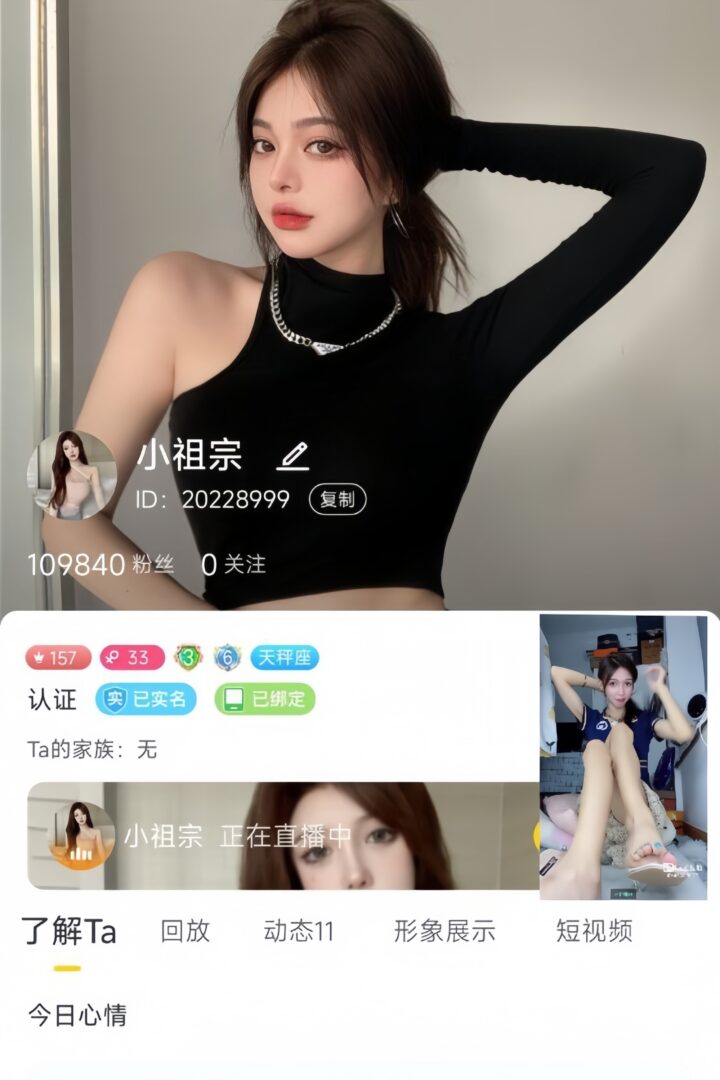
Task: Enter the 小祖宗 正在直播中 live room
Action: (x=280, y=836)
